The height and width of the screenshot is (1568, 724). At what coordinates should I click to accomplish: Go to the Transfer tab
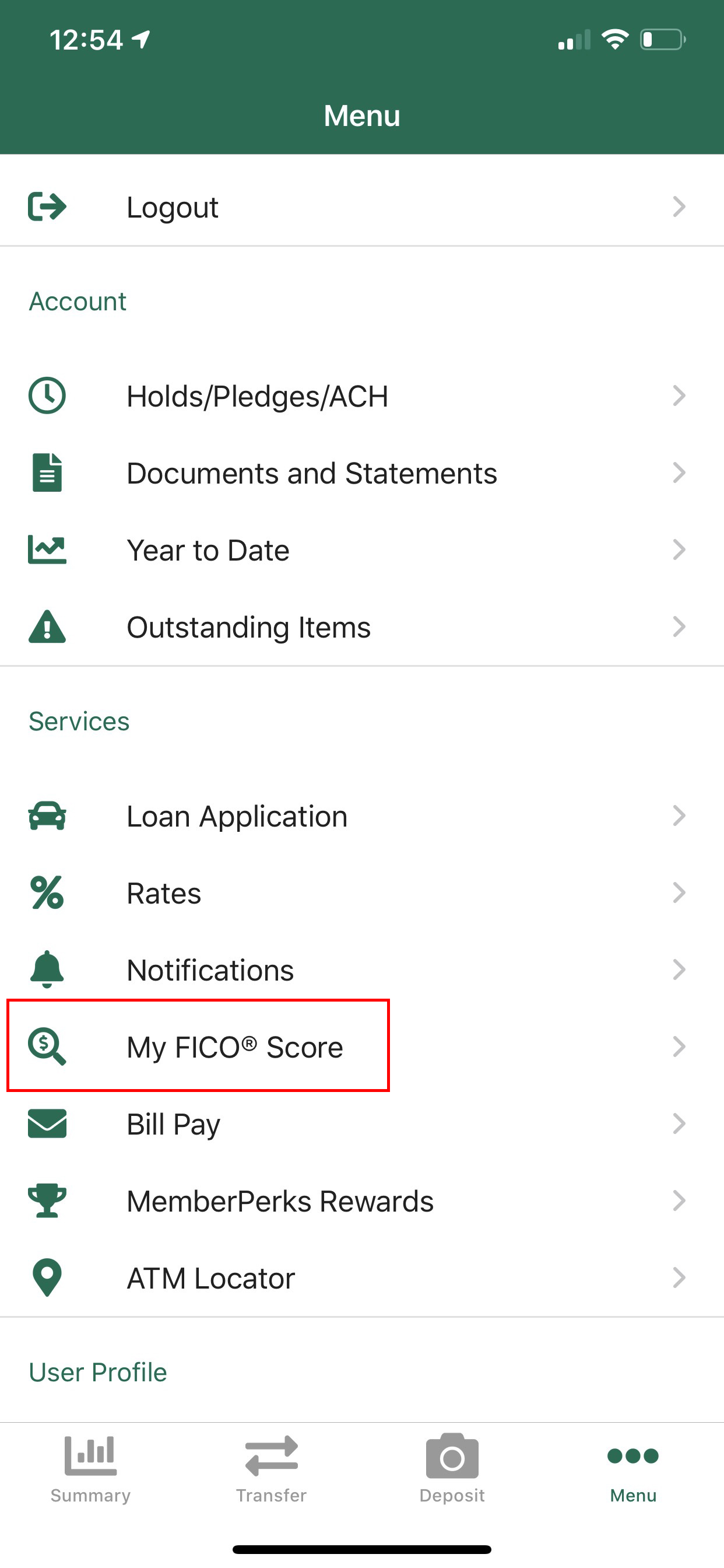(x=271, y=1469)
